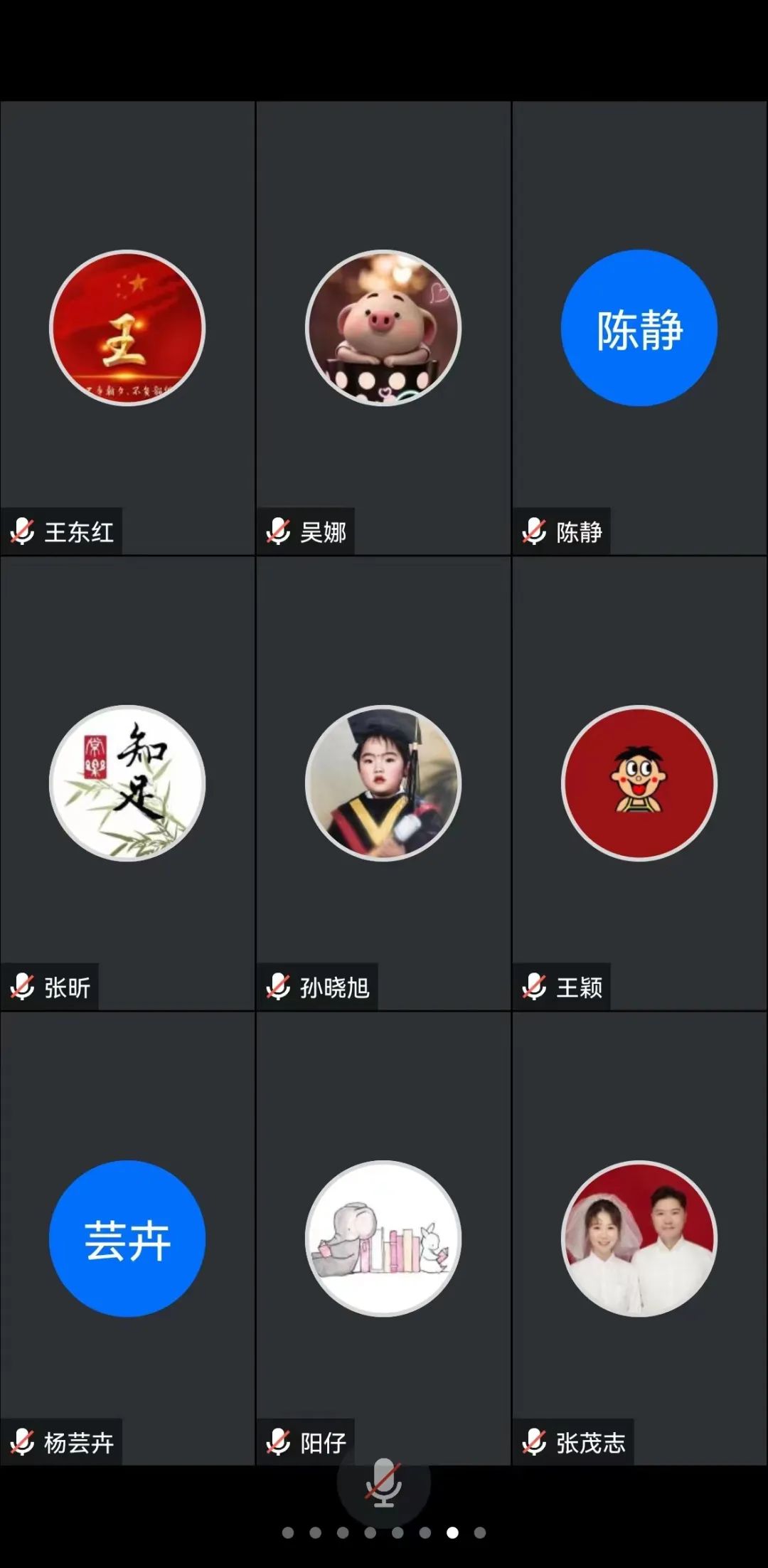Screen dimensions: 768x1568
Task: Select 张茂志's participant tile
Action: [639, 1239]
